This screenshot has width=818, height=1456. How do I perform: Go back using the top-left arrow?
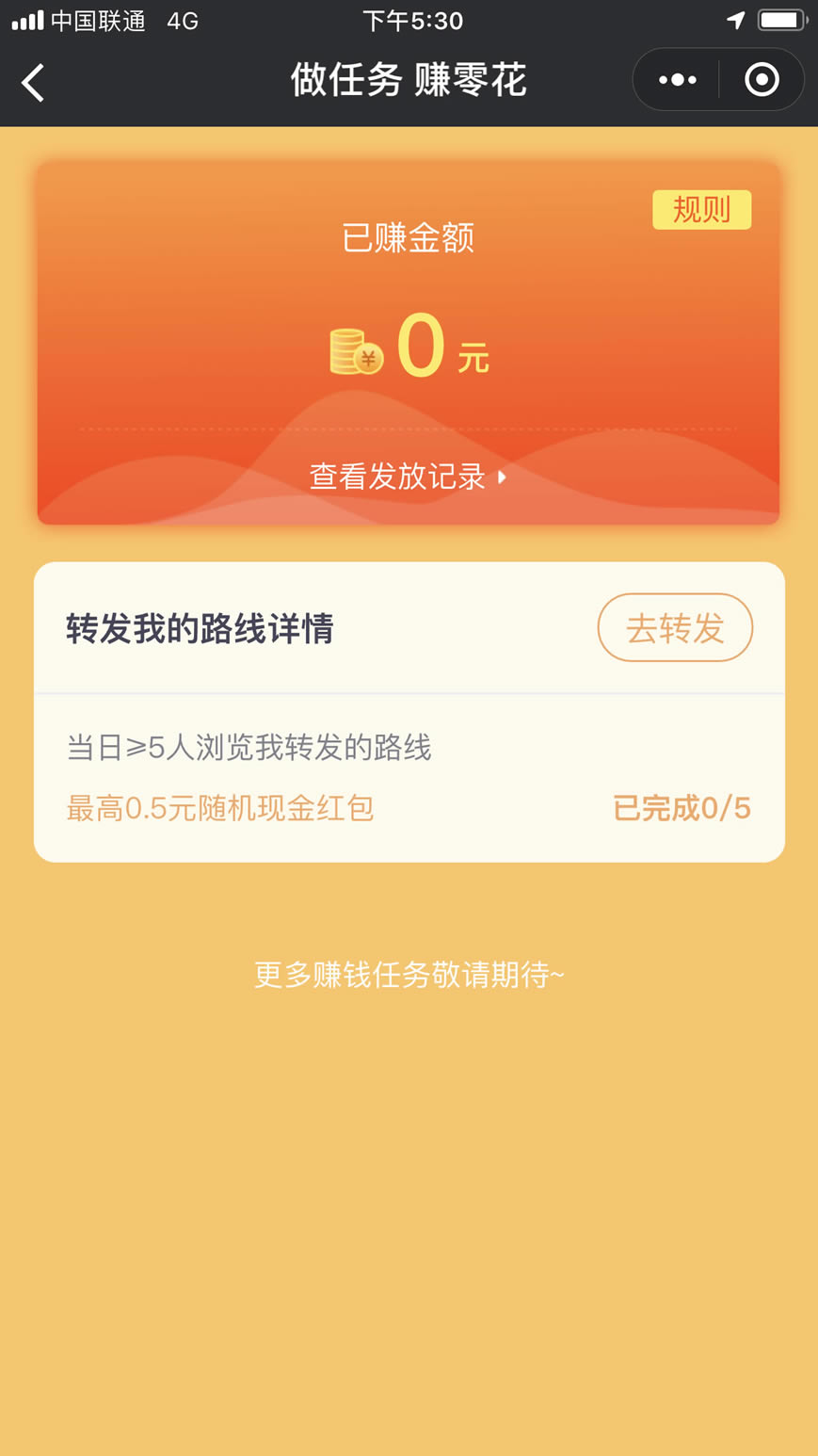[x=34, y=83]
